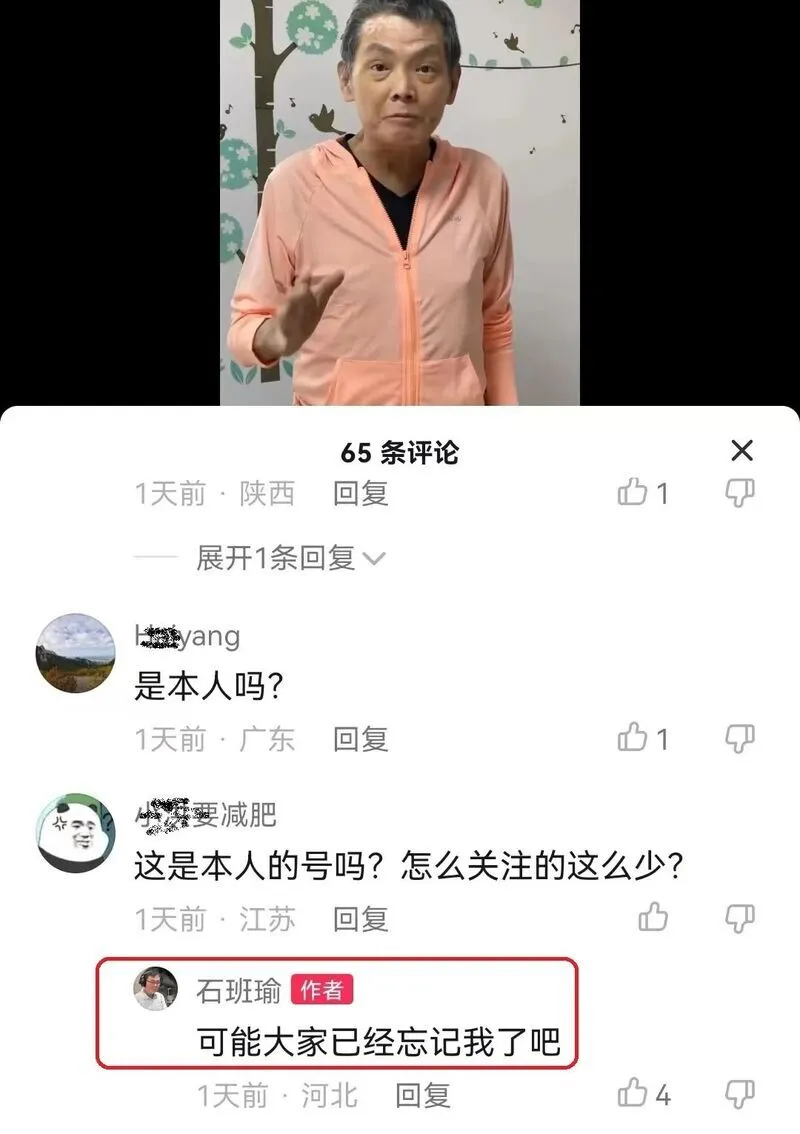Reply to 石班瑜's author comment
The width and height of the screenshot is (800, 1134).
coord(422,1095)
